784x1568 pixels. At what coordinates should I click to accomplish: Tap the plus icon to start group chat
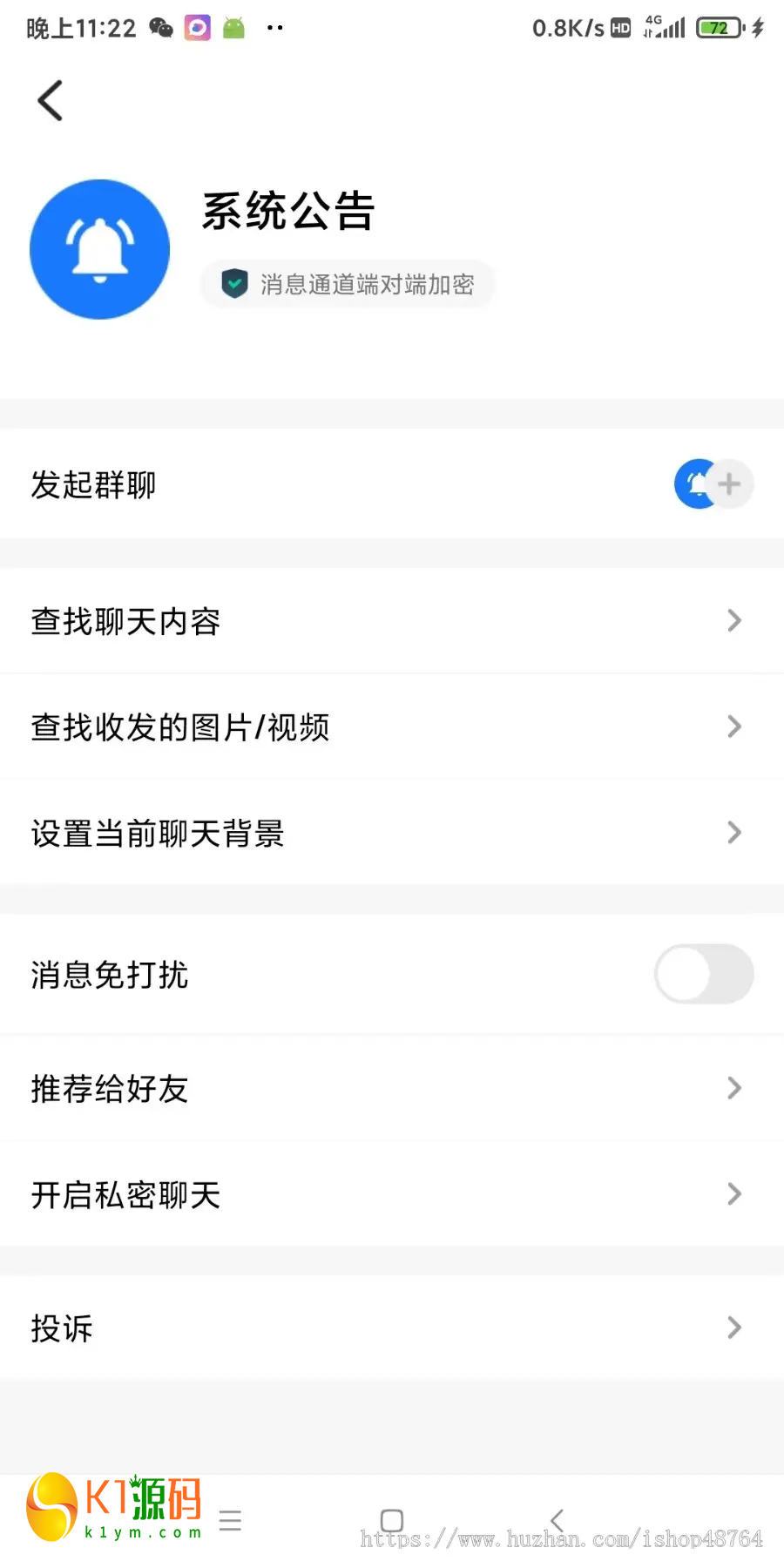729,483
